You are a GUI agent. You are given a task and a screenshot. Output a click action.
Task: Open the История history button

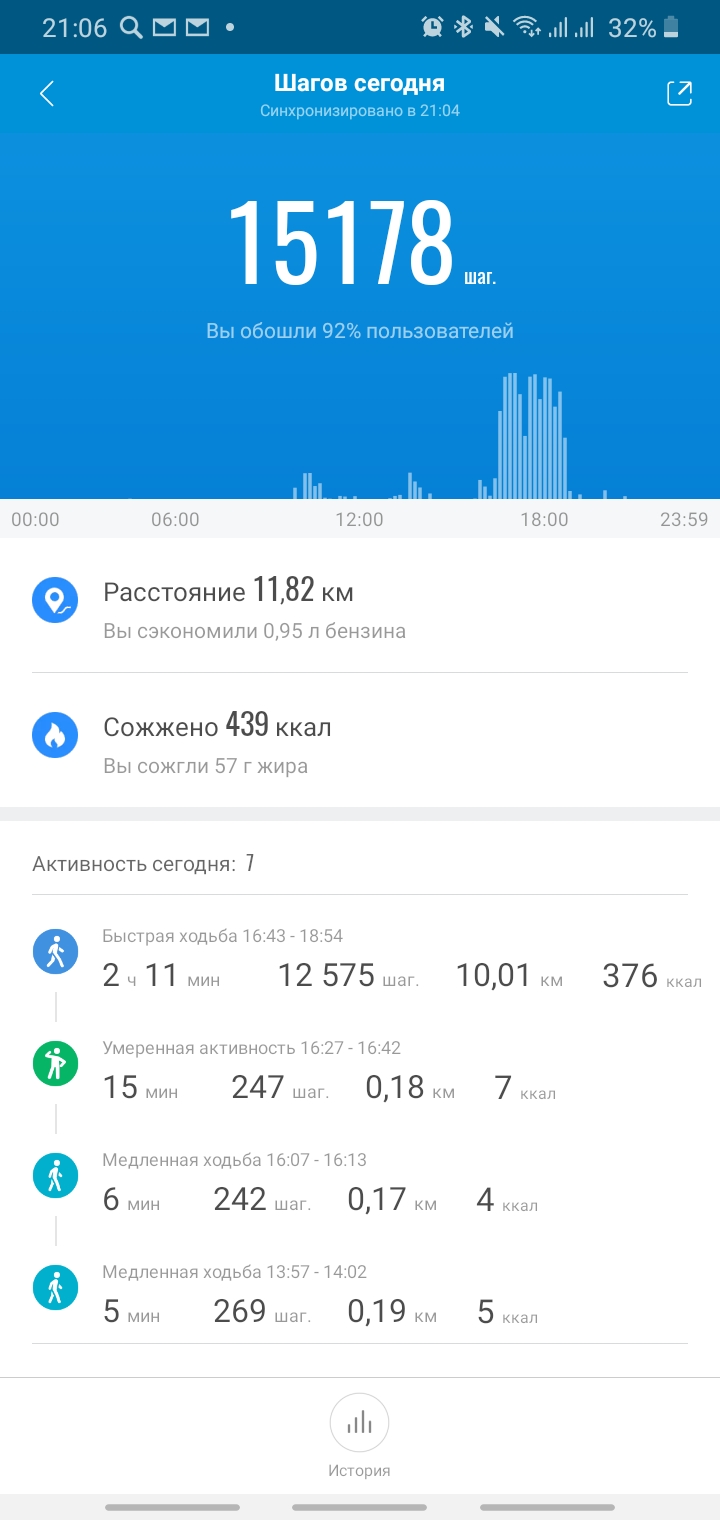(x=359, y=1435)
